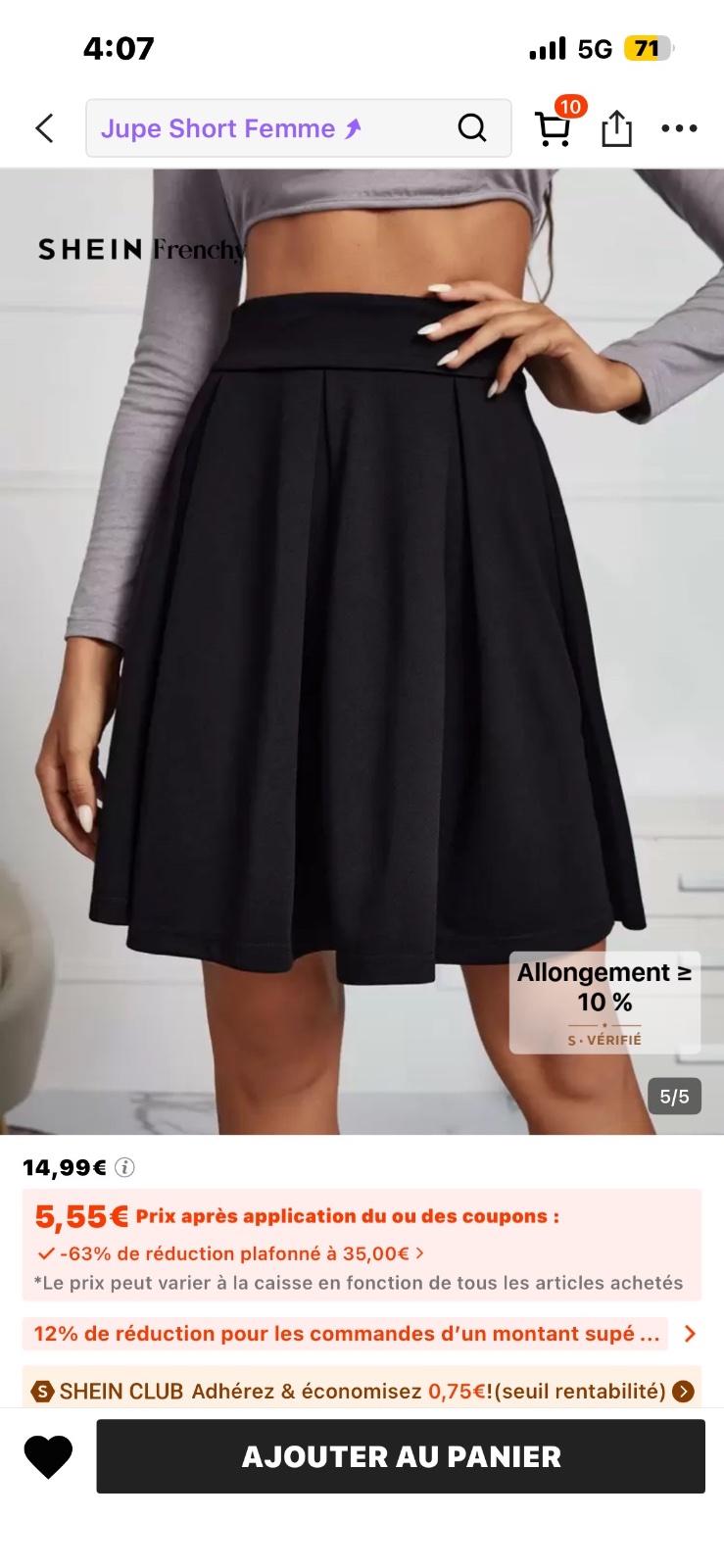Screen dimensions: 724x1568
Task: Open the SHEIN CLUB membership banner
Action: (362, 1391)
